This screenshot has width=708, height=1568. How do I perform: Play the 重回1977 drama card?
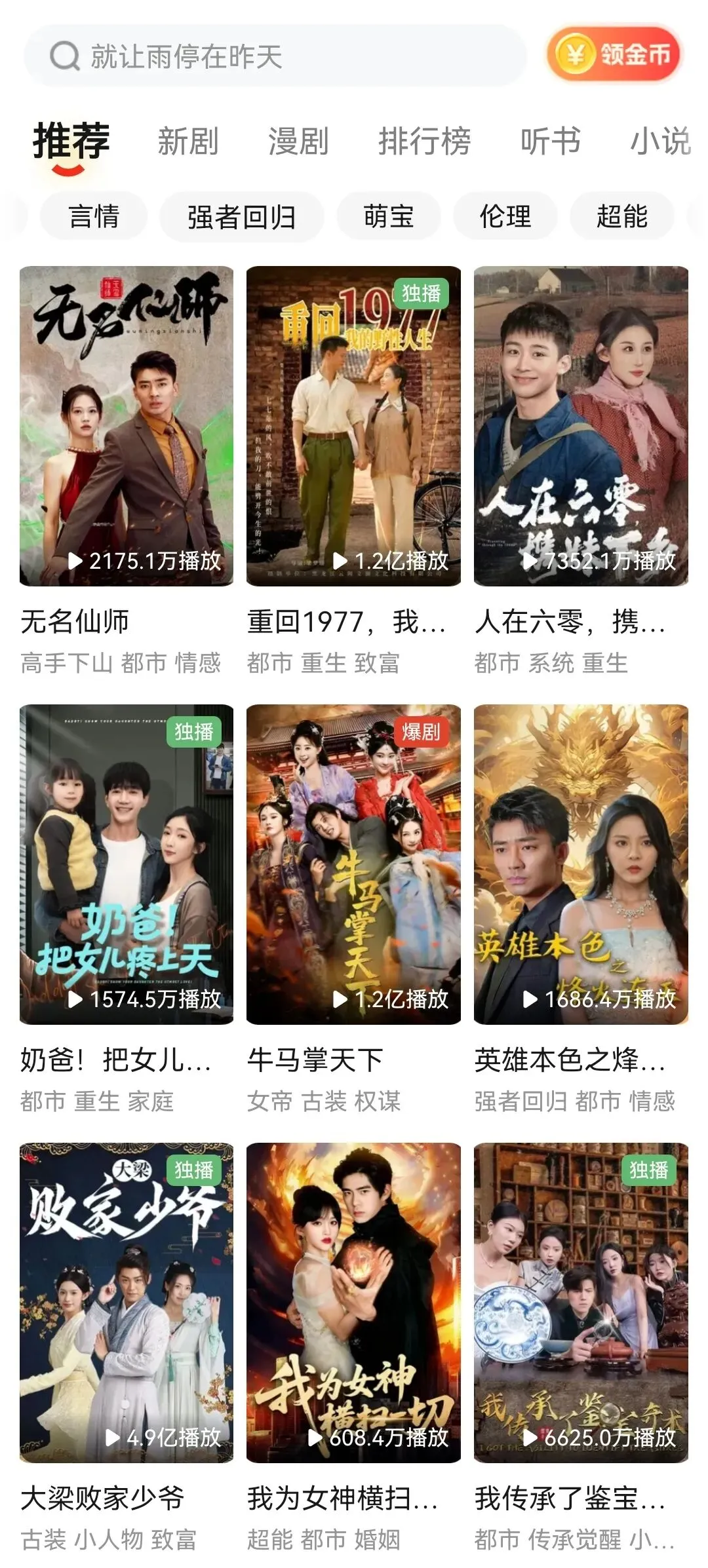point(353,426)
